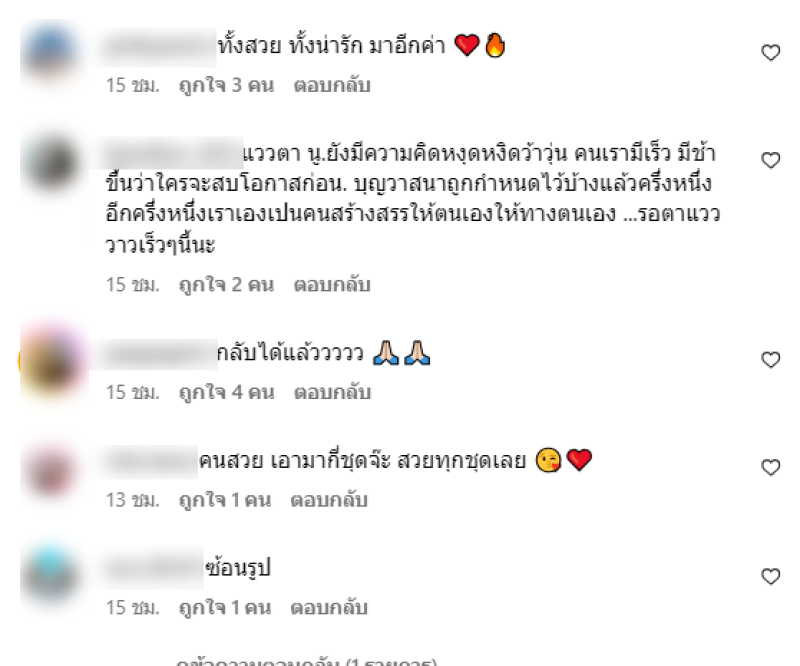The image size is (800, 666).
Task: Reply to the comment คนสวย เอามากี่ชุดจ๊ะ
Action: pos(329,499)
